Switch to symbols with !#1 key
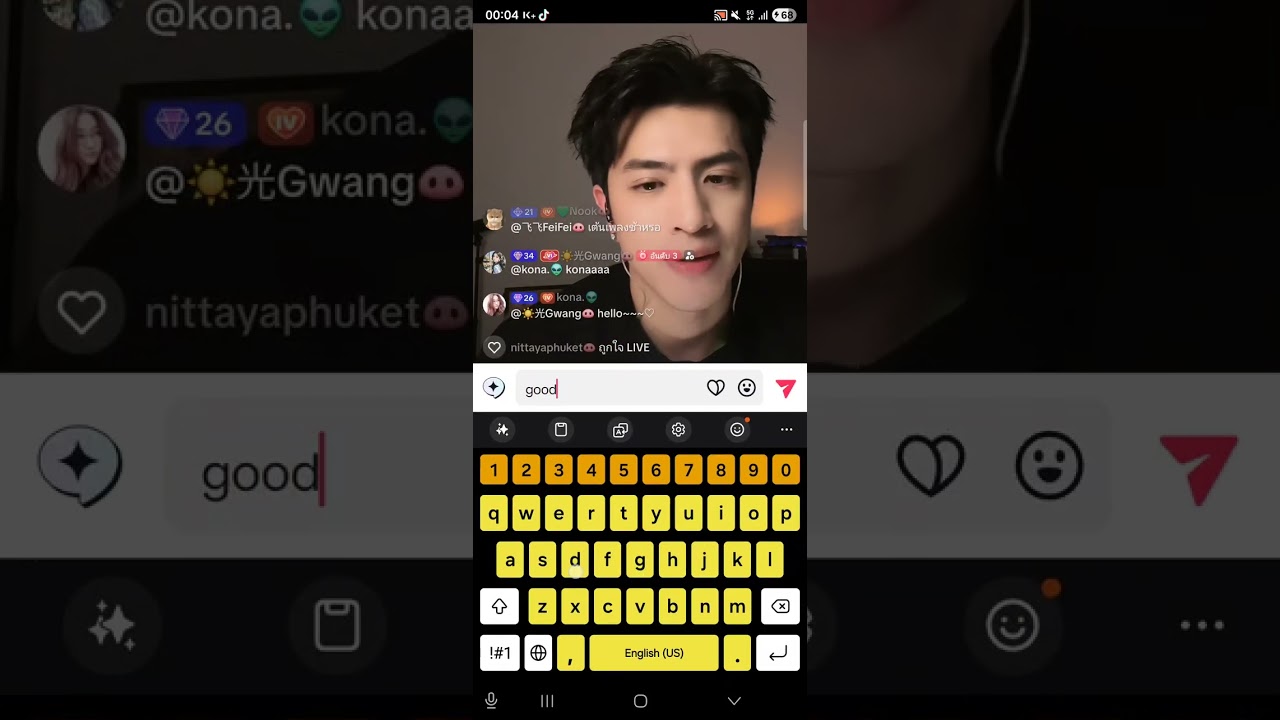Viewport: 1280px width, 720px height. 500,653
